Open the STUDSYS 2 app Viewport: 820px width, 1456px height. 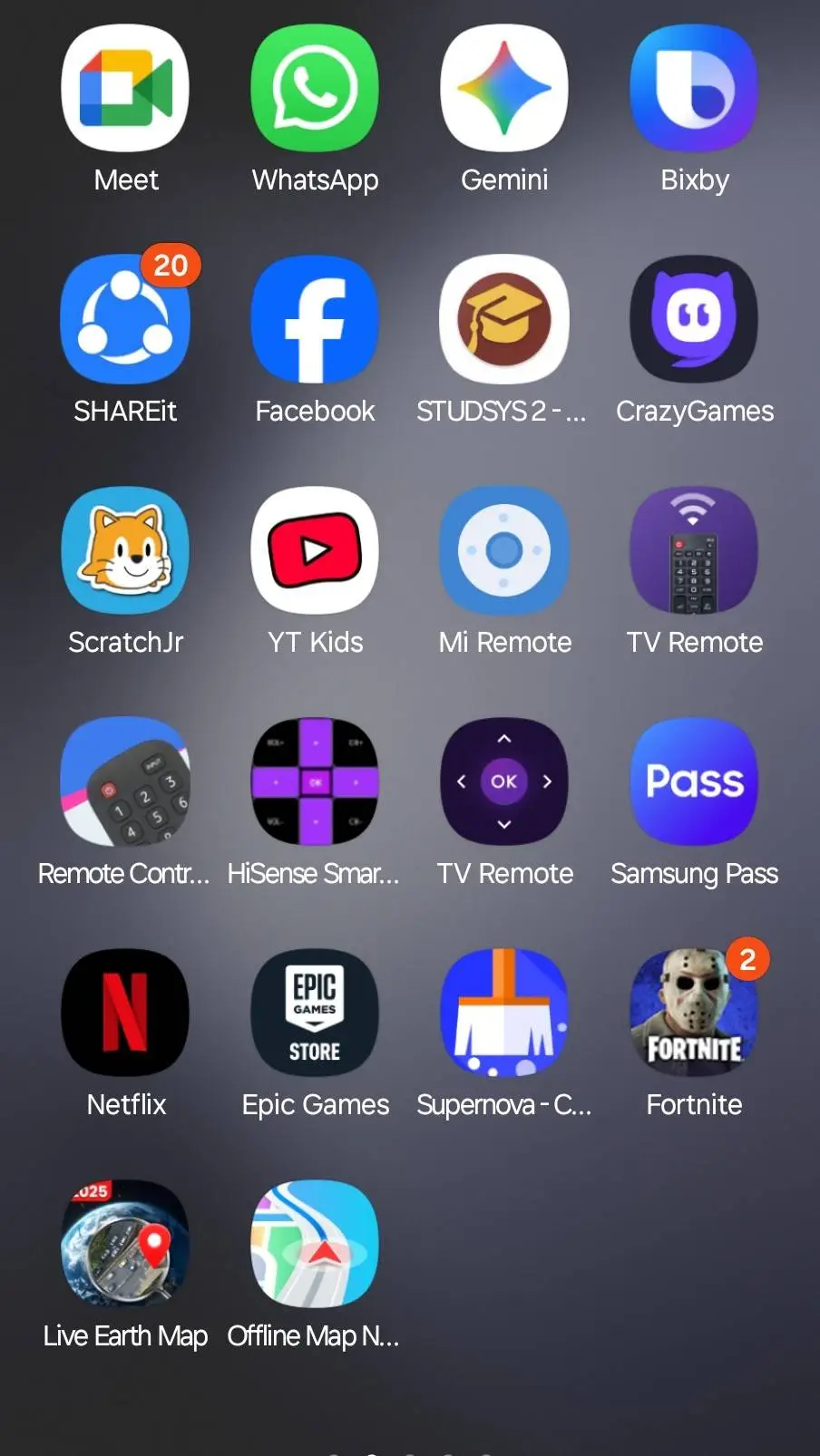click(x=504, y=318)
